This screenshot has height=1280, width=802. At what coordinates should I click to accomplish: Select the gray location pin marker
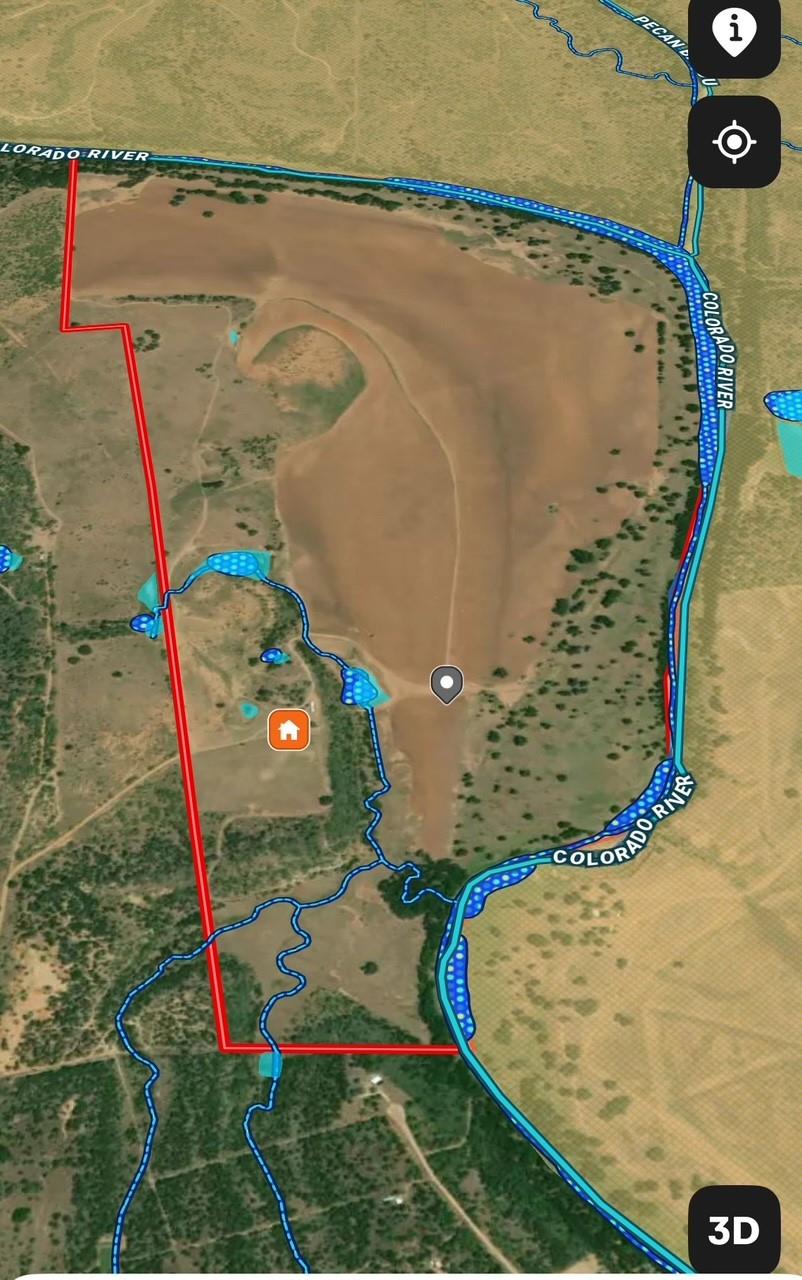[x=446, y=684]
